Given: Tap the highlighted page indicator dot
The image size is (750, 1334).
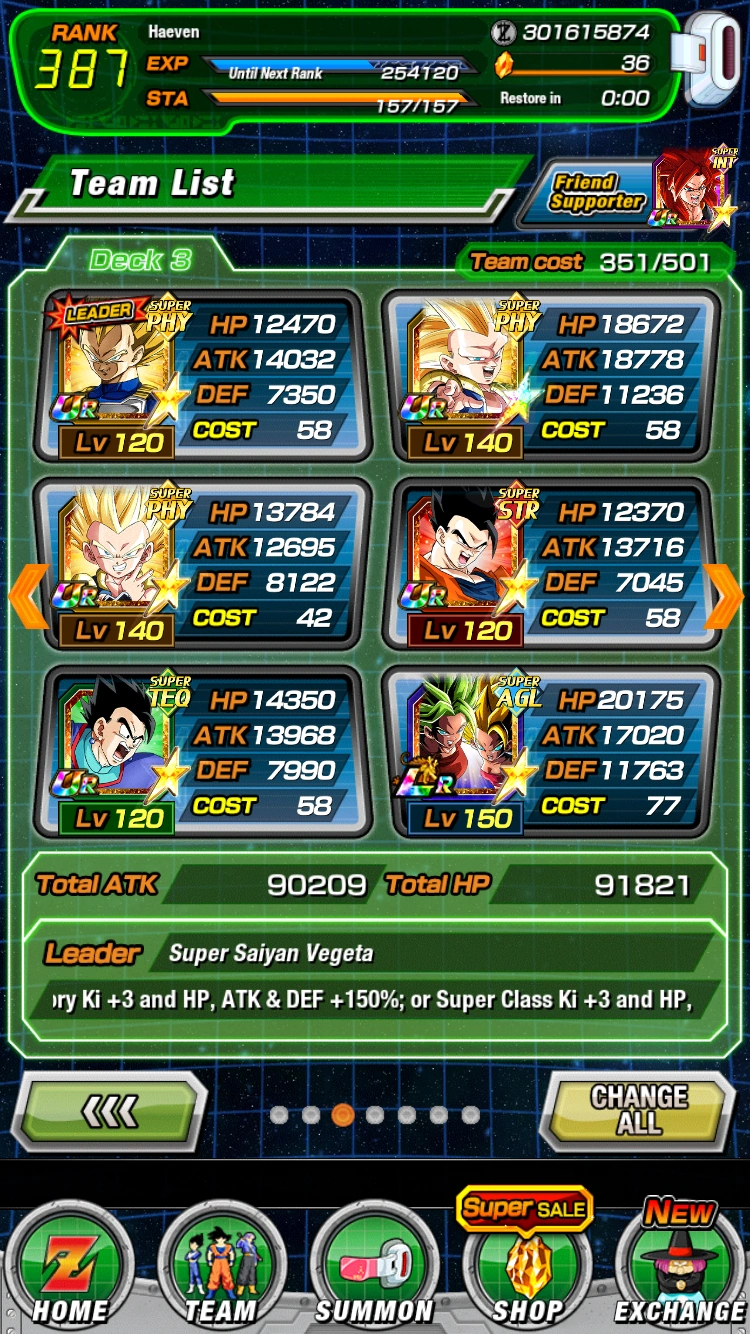Looking at the screenshot, I should [x=344, y=1113].
